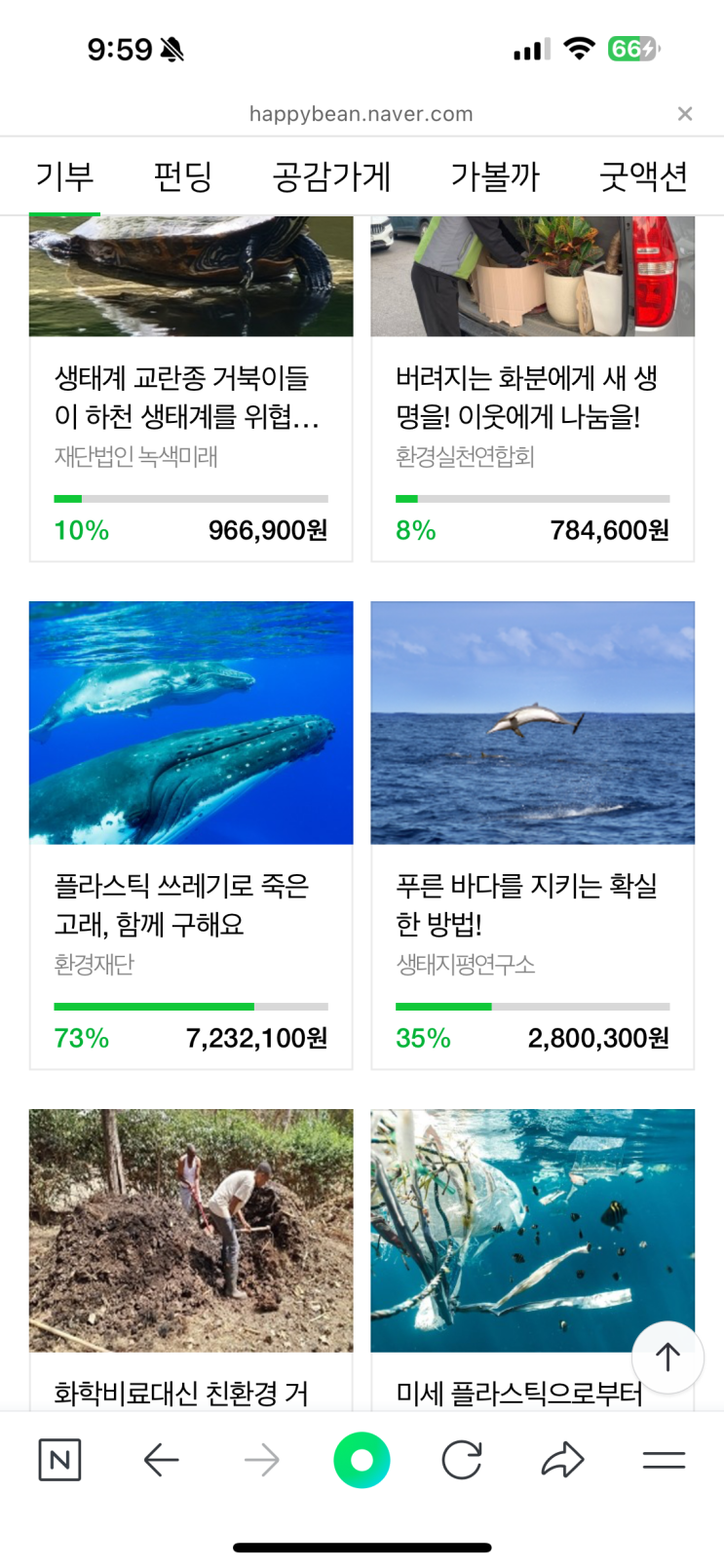Go to the 가볼까 tab

[495, 176]
